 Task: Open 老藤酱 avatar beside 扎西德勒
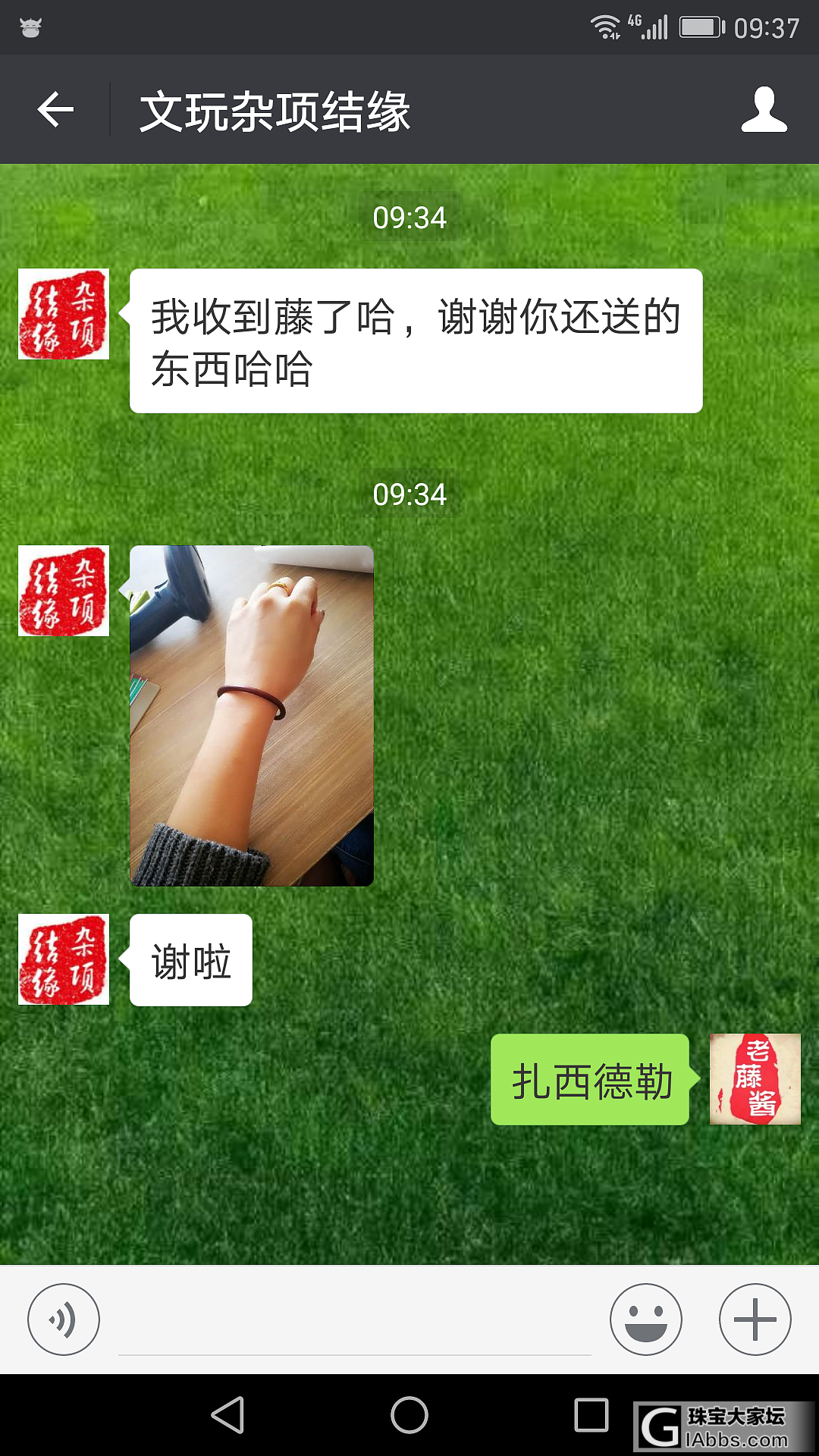click(x=755, y=1079)
